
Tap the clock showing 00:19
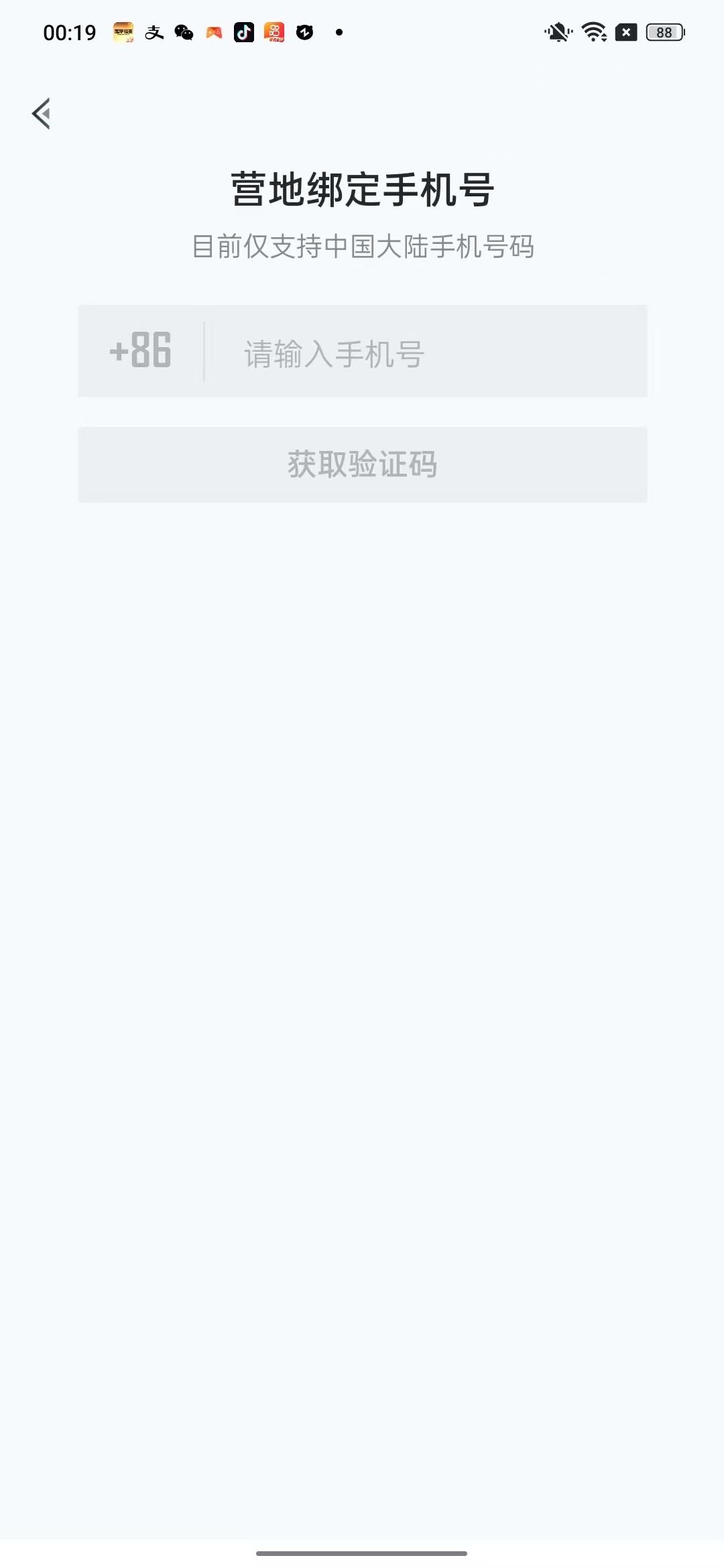69,31
